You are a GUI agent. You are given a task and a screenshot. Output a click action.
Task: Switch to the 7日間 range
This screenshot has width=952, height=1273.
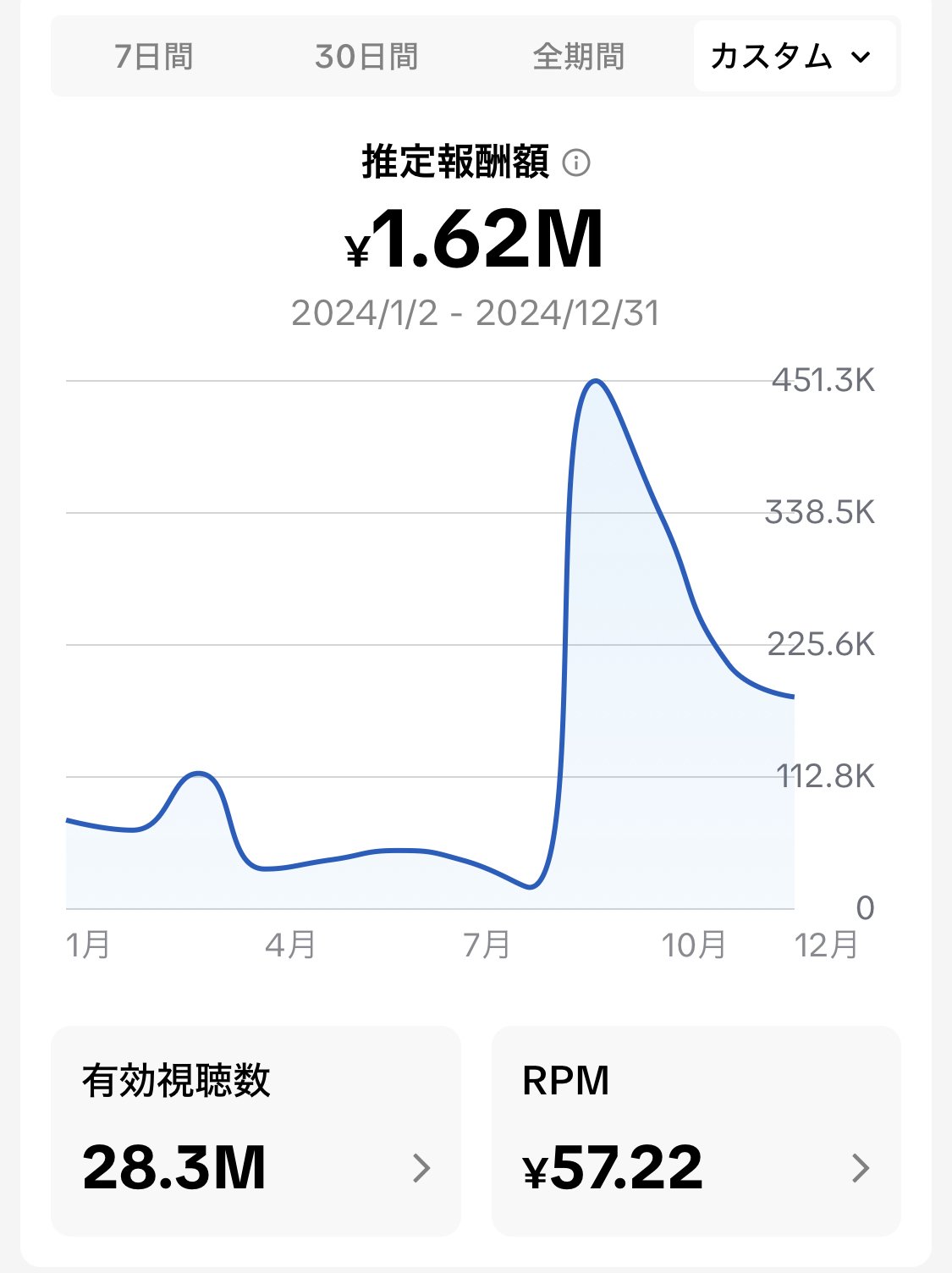tap(154, 57)
